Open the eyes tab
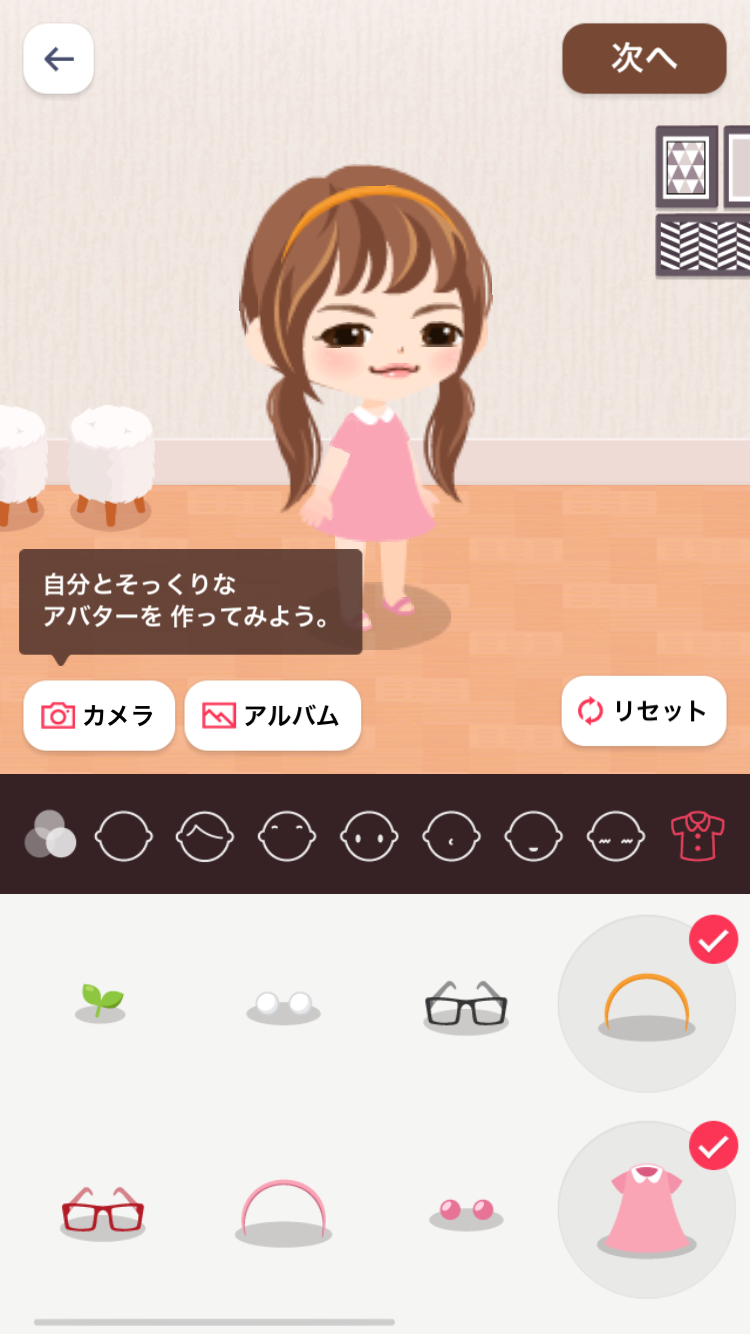750x1334 pixels. (369, 834)
